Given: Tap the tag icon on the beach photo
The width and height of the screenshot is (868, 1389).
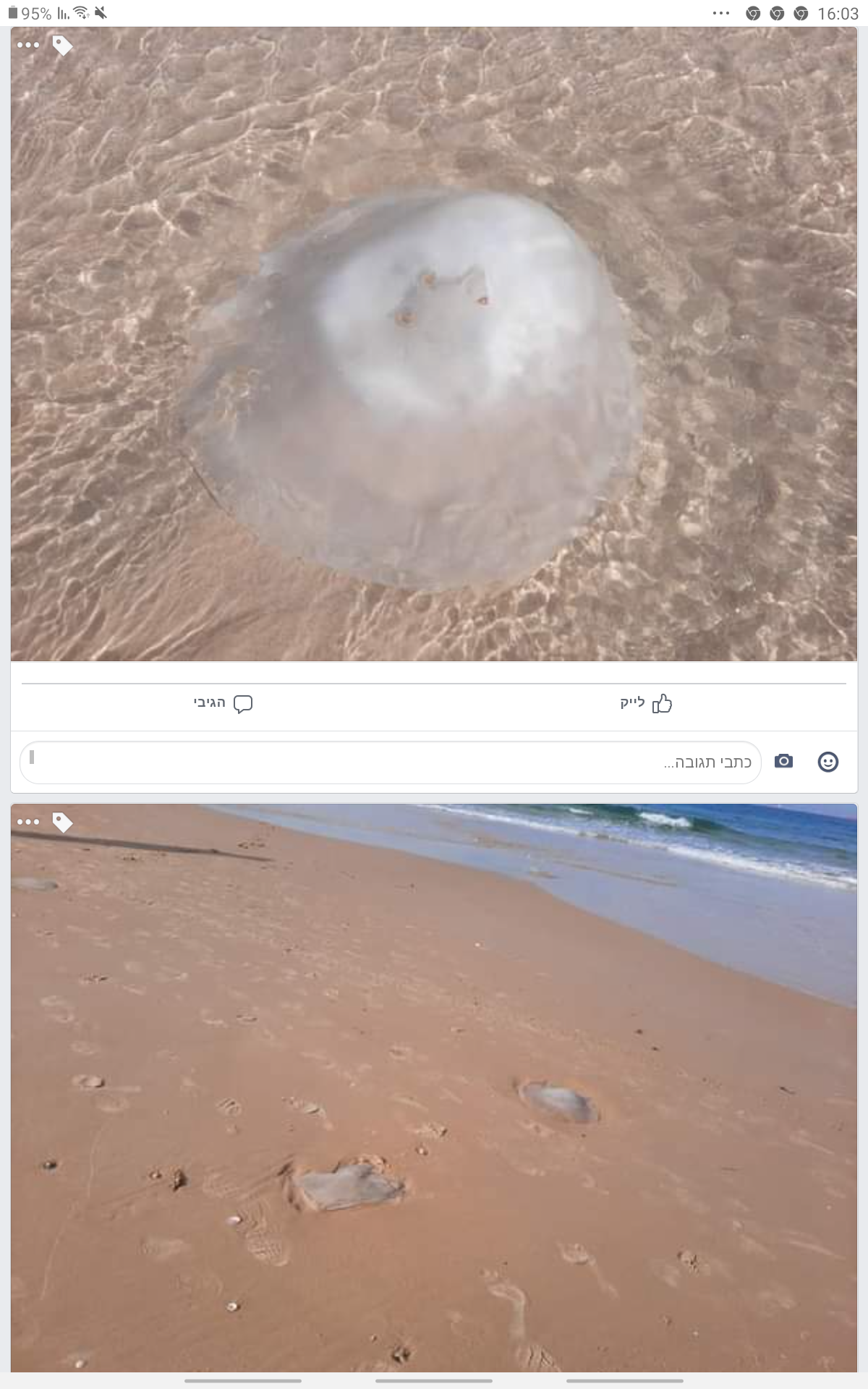Looking at the screenshot, I should (63, 823).
